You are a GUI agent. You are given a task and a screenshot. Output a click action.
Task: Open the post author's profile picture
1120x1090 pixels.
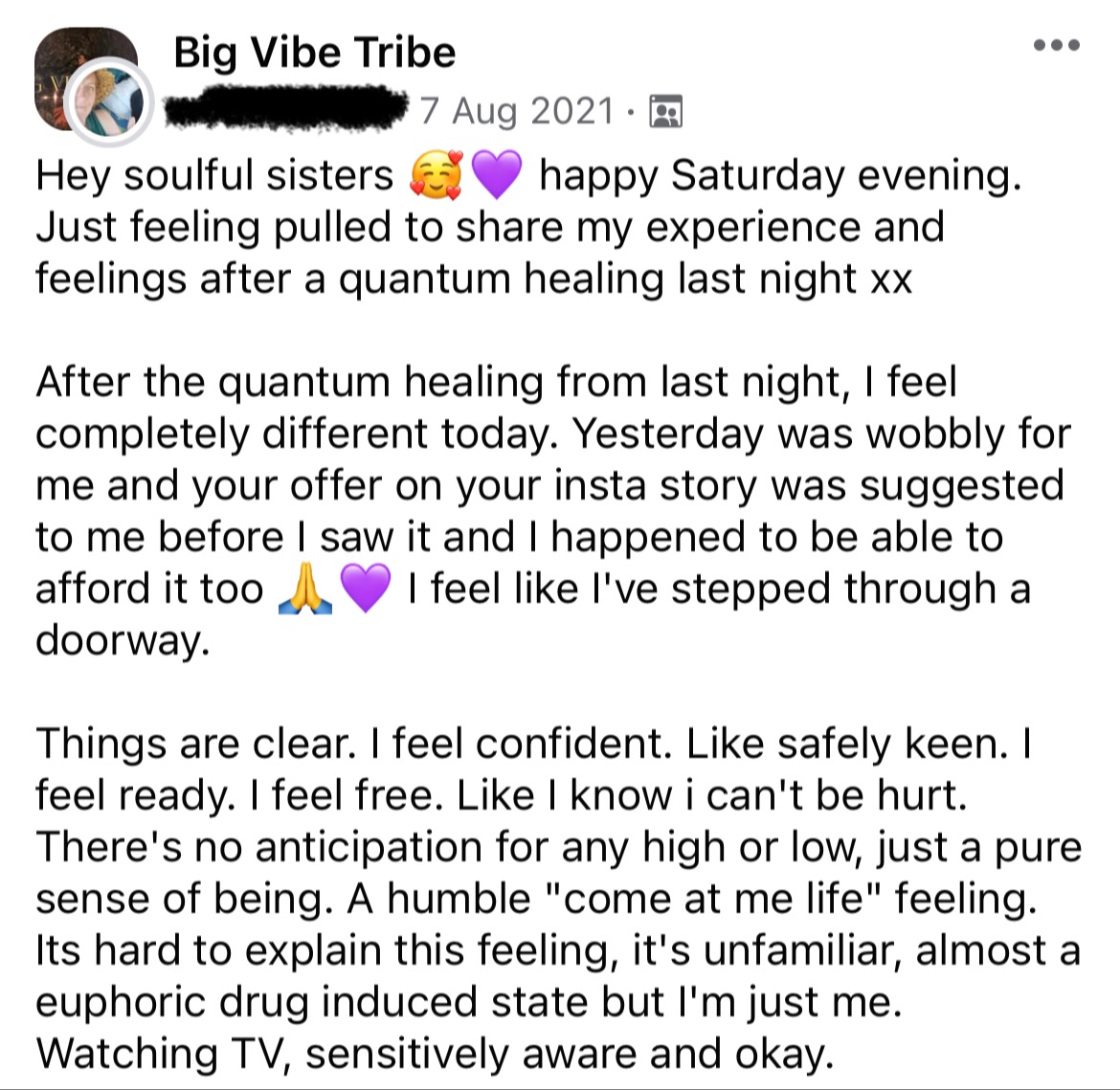pos(109,105)
